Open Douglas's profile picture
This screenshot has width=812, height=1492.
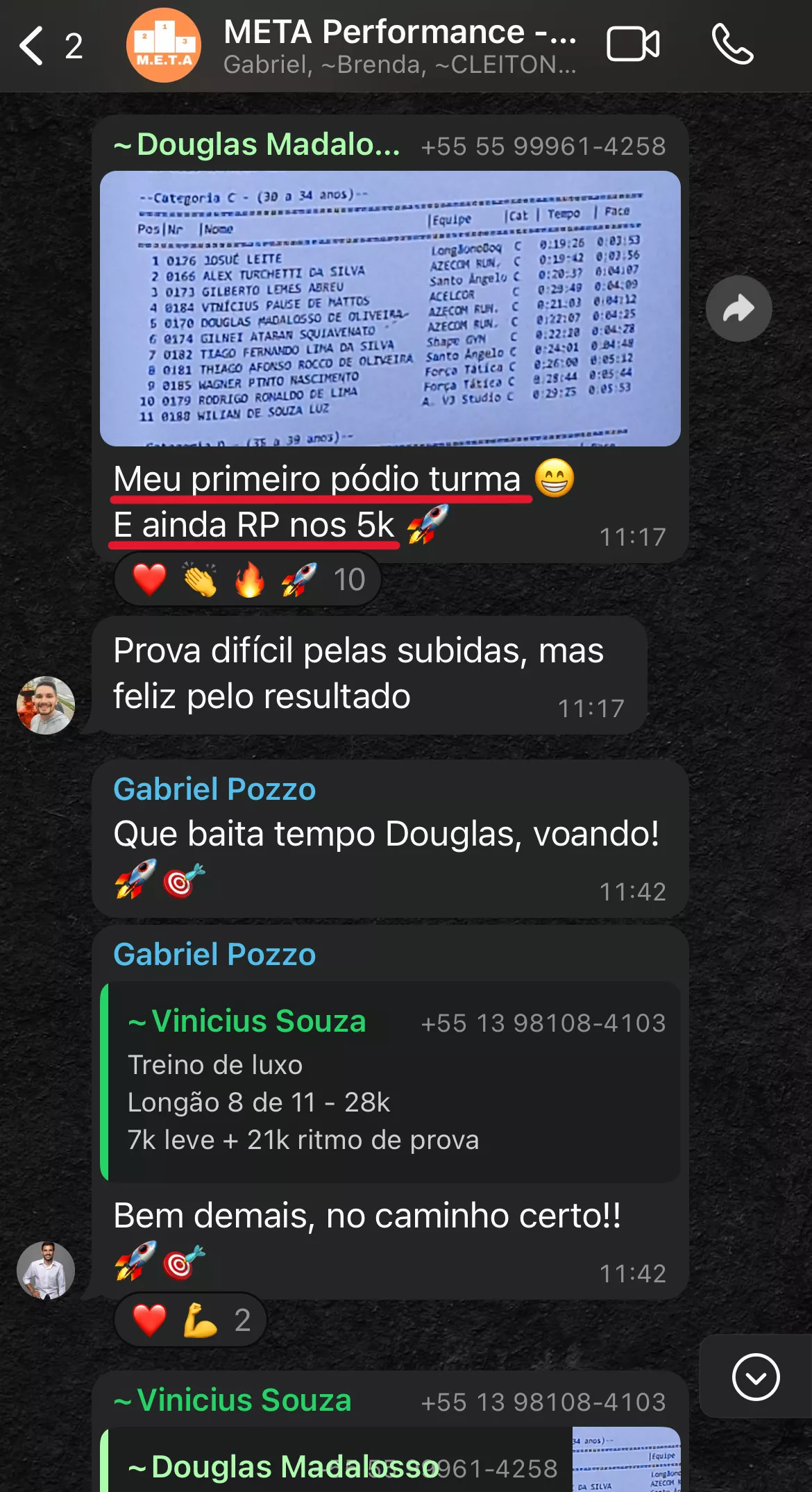pos(46,705)
